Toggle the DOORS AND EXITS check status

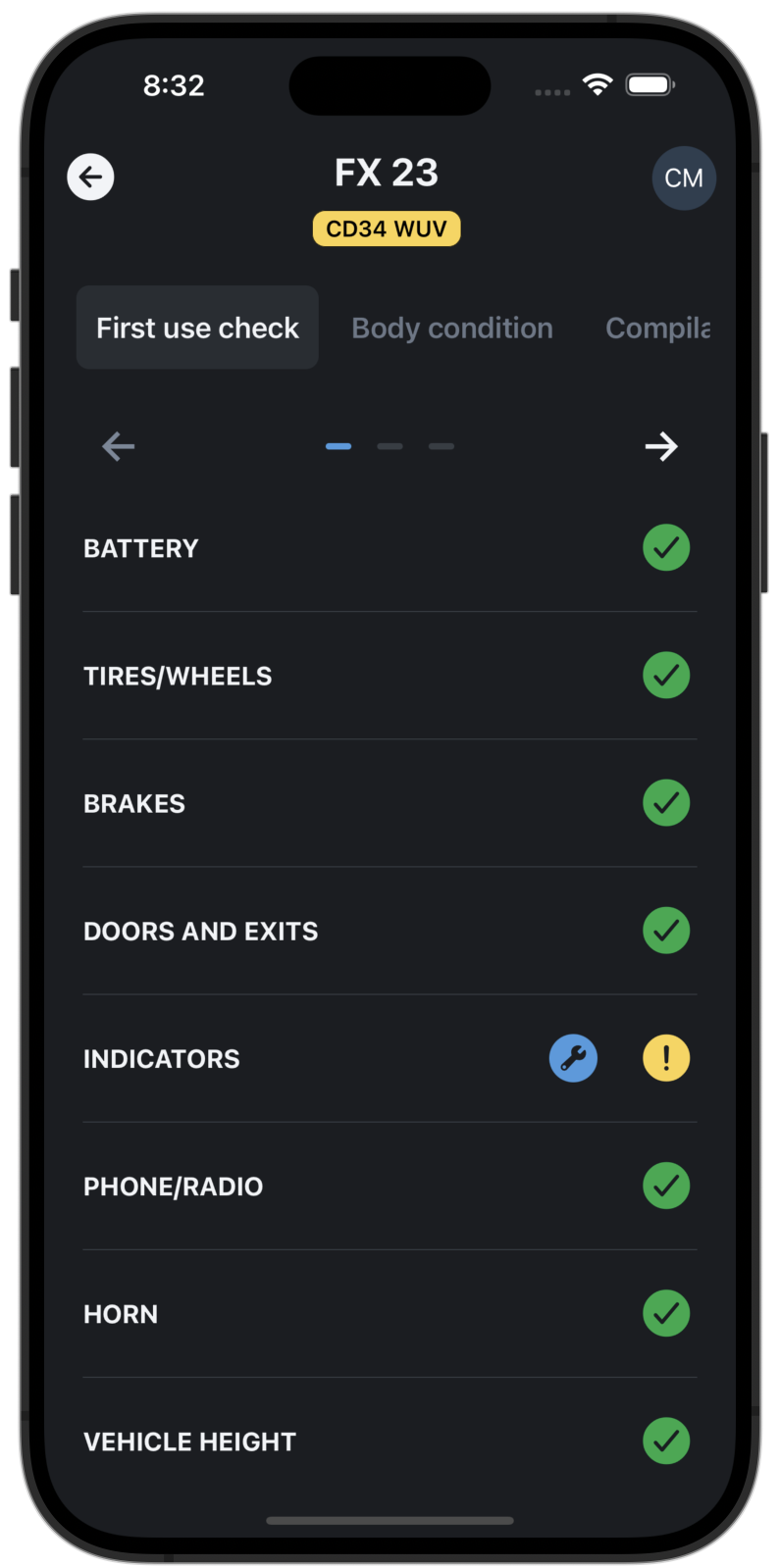(666, 930)
